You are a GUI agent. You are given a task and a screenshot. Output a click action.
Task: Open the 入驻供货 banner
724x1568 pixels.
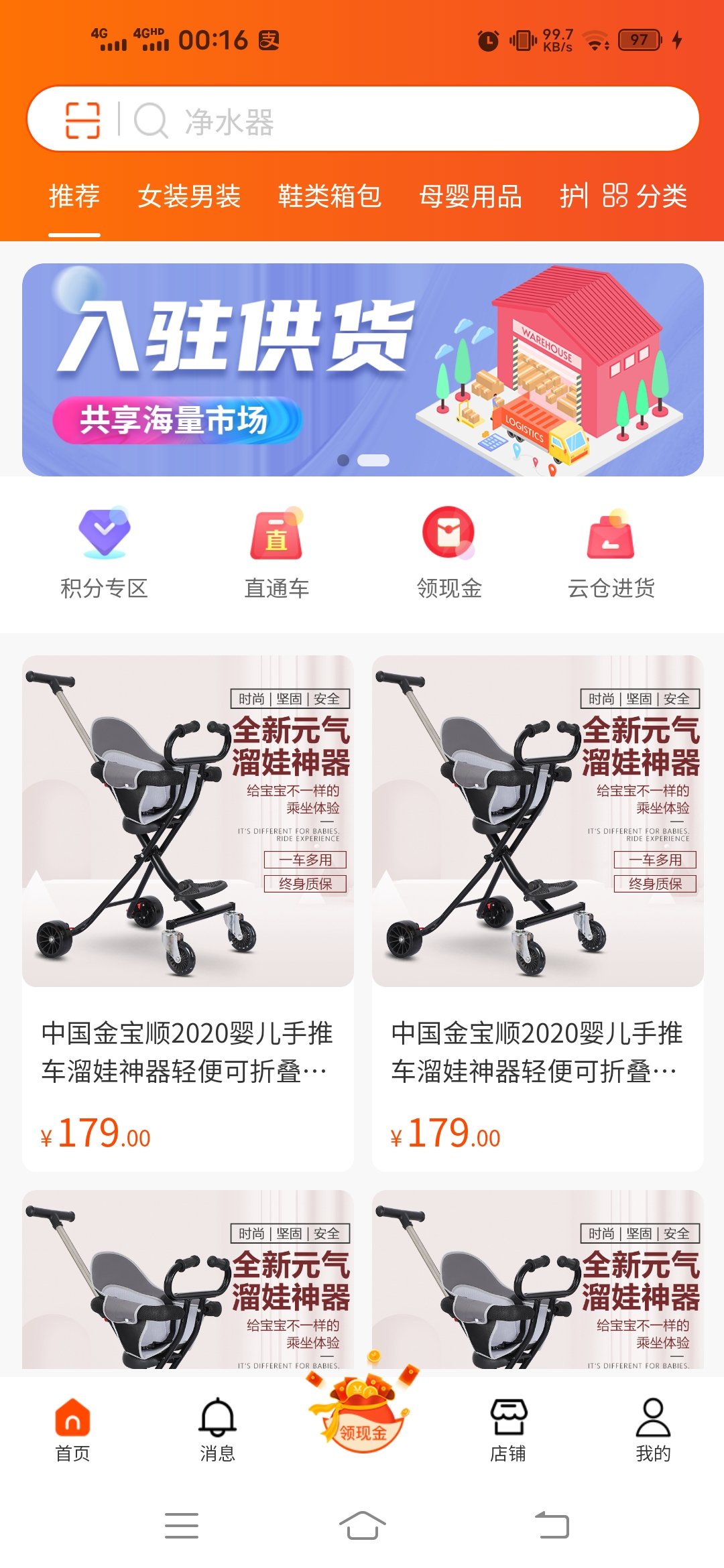[x=362, y=369]
